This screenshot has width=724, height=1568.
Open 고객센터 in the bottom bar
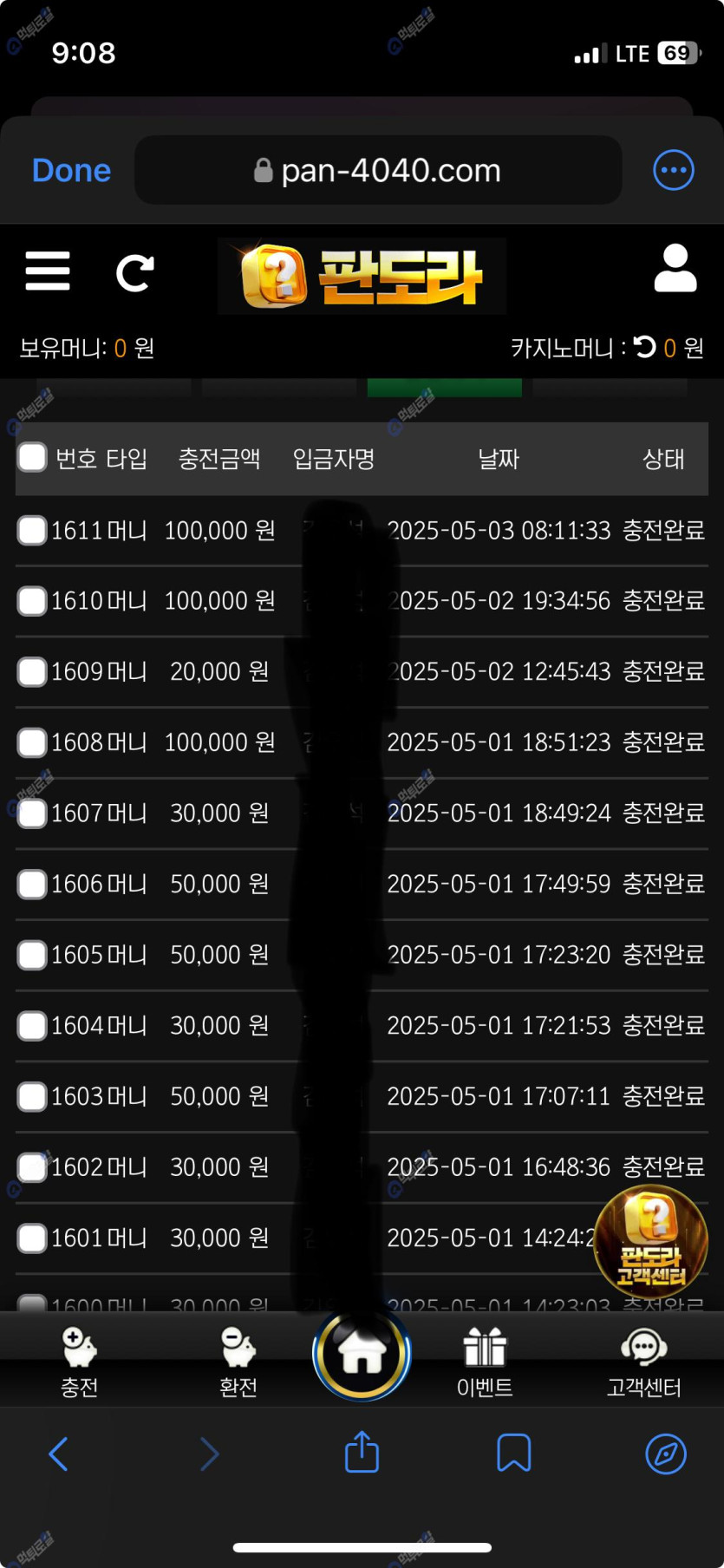(x=643, y=1362)
